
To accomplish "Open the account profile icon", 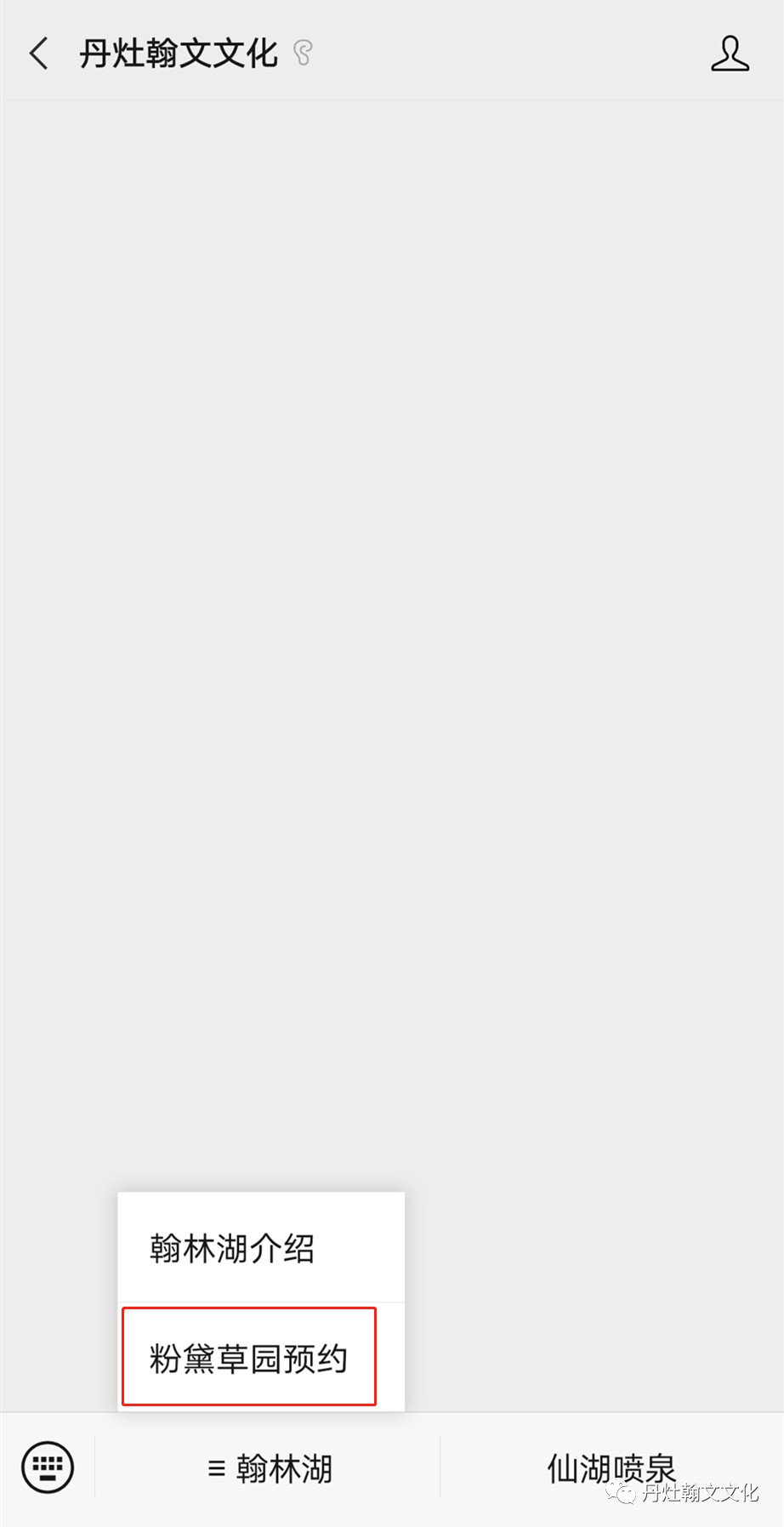I will click(730, 54).
